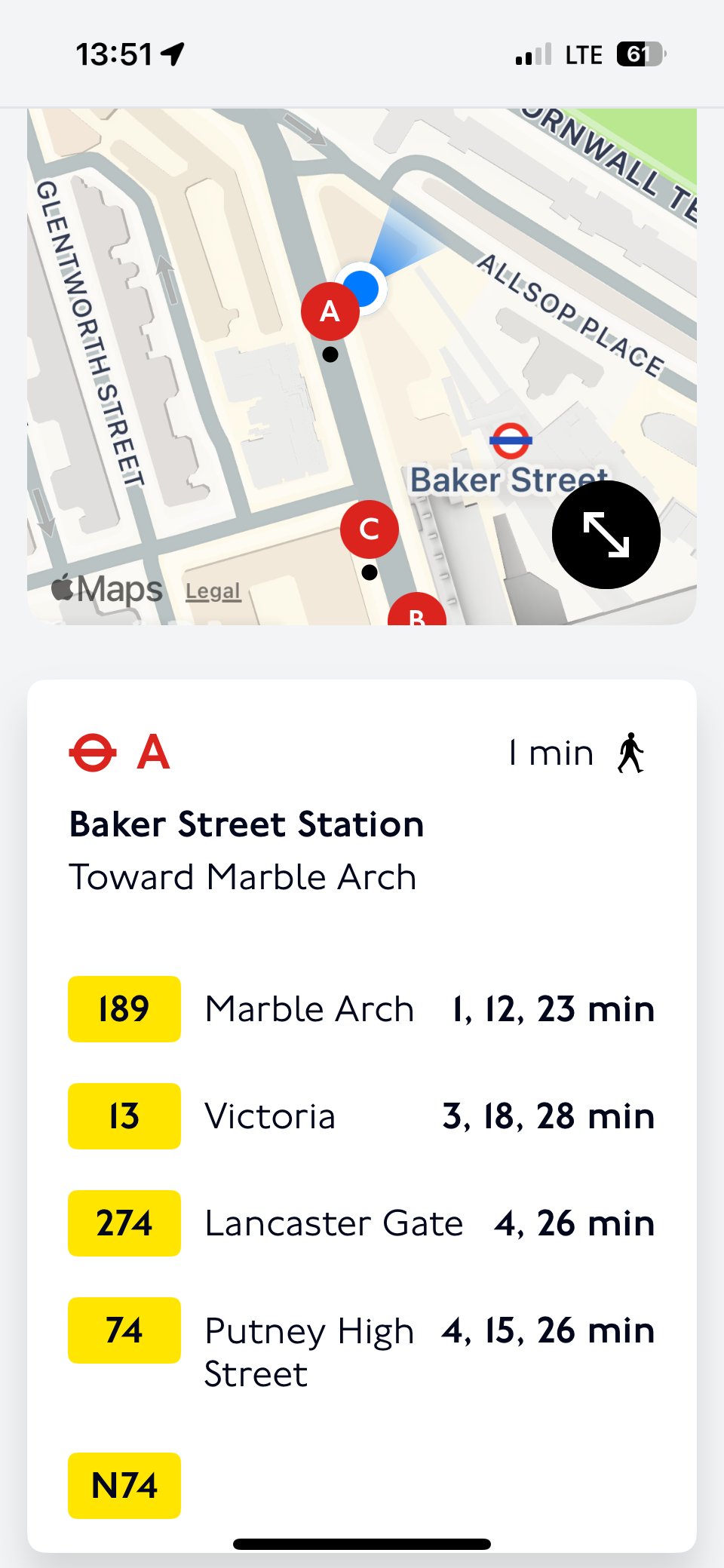Expand the map to full screen

point(606,534)
